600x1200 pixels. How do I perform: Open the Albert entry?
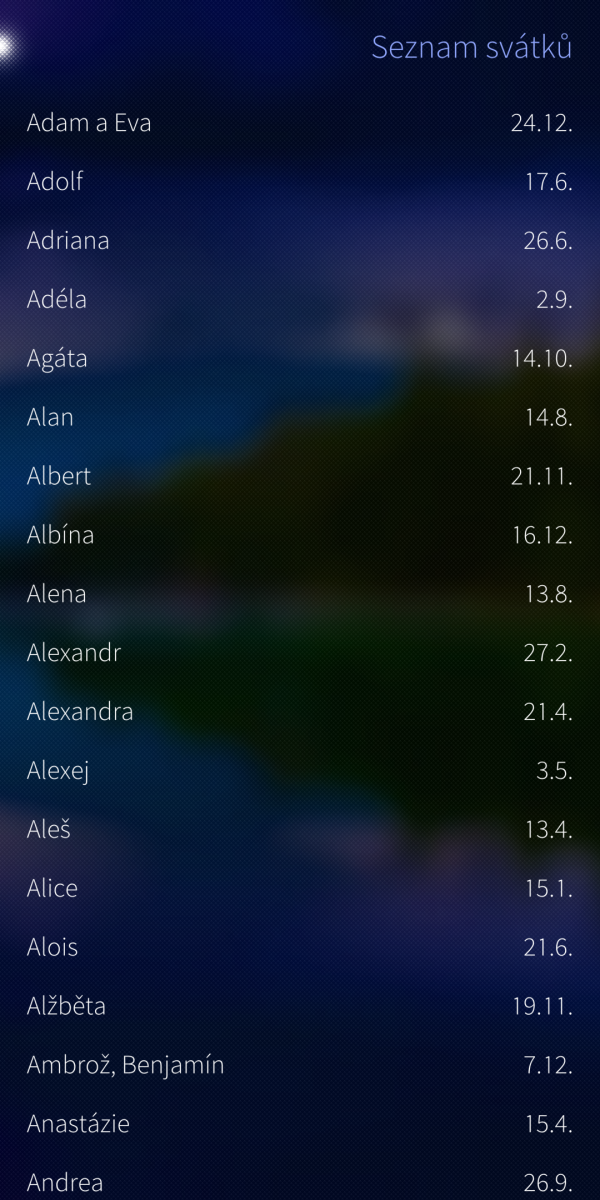tap(300, 476)
